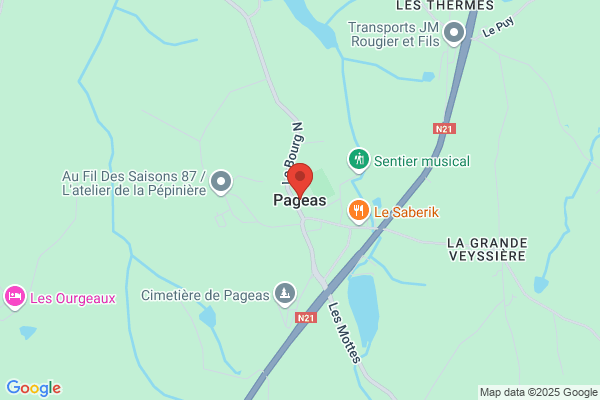This screenshot has width=600, height=400.
Task: Select the Sentier musical hiking marker
Action: [359, 161]
